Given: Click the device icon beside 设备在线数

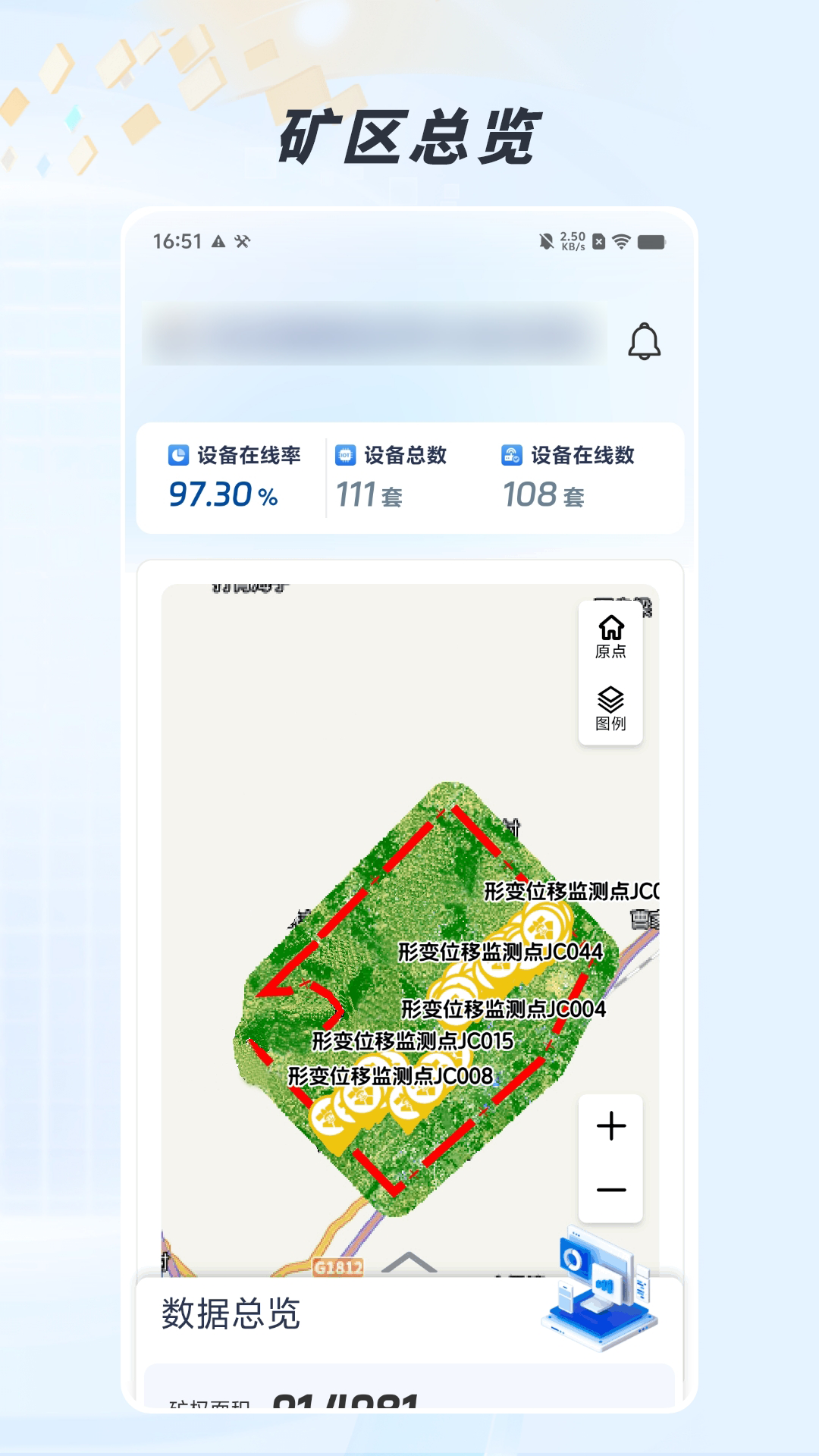Looking at the screenshot, I should (x=513, y=455).
